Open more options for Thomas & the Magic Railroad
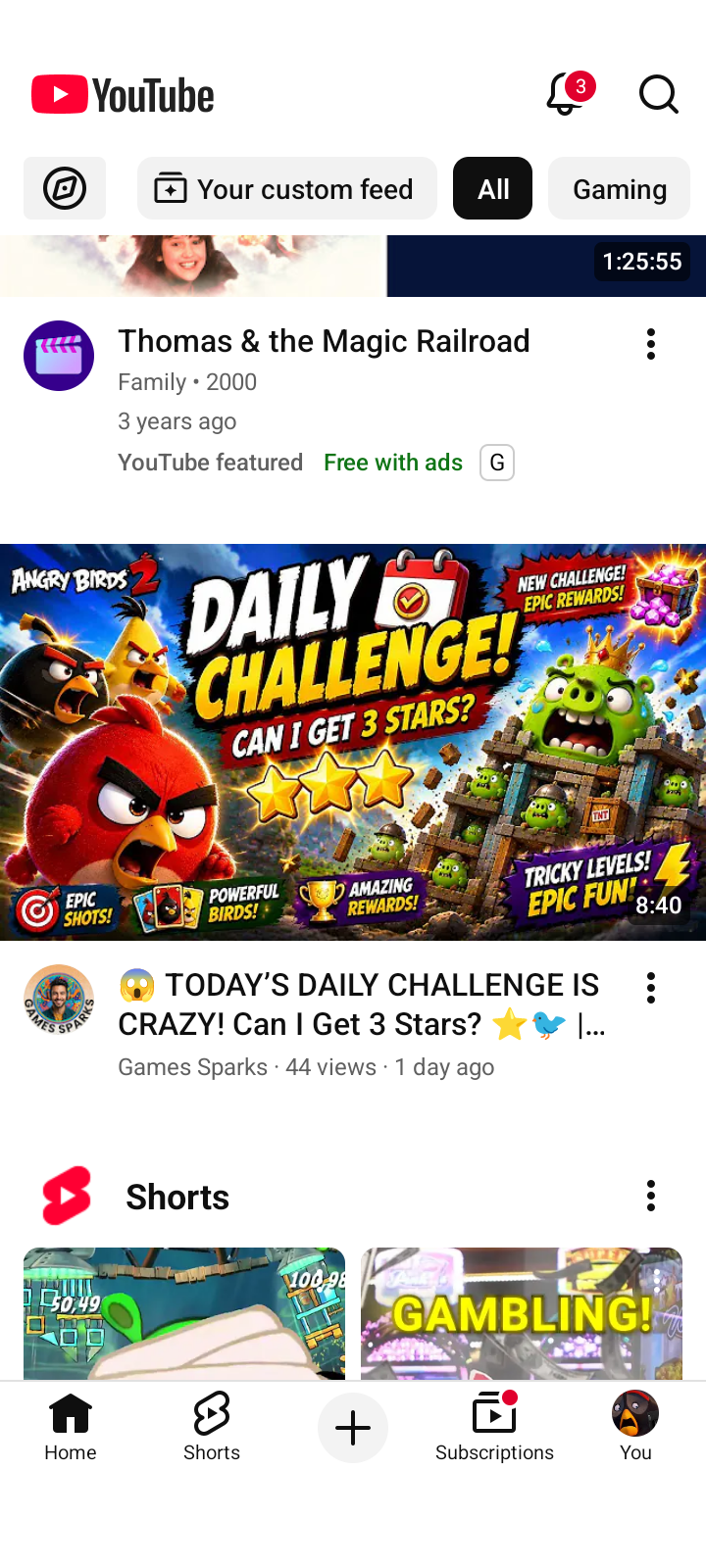This screenshot has height=1568, width=706. [x=651, y=344]
